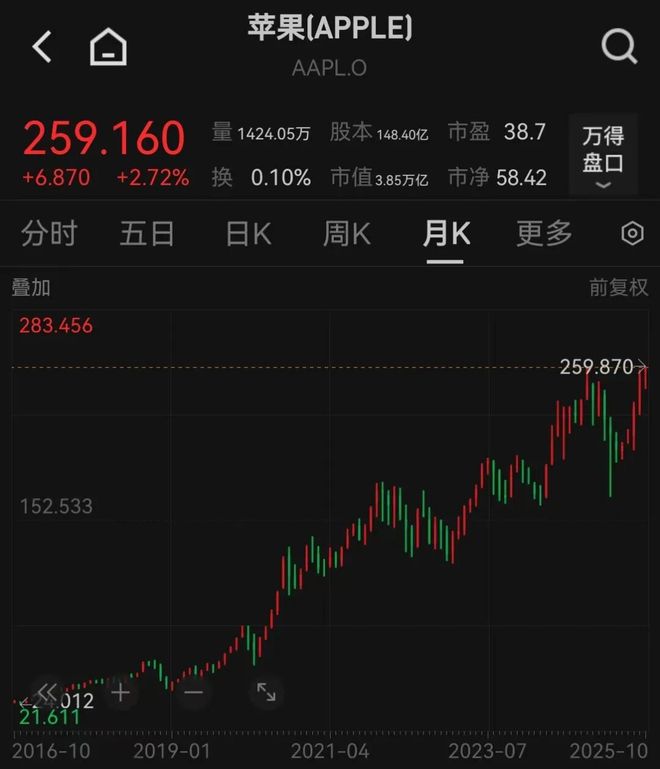Viewport: 660px width, 769px height.
Task: Expand the chart to full screen
Action: point(266,691)
